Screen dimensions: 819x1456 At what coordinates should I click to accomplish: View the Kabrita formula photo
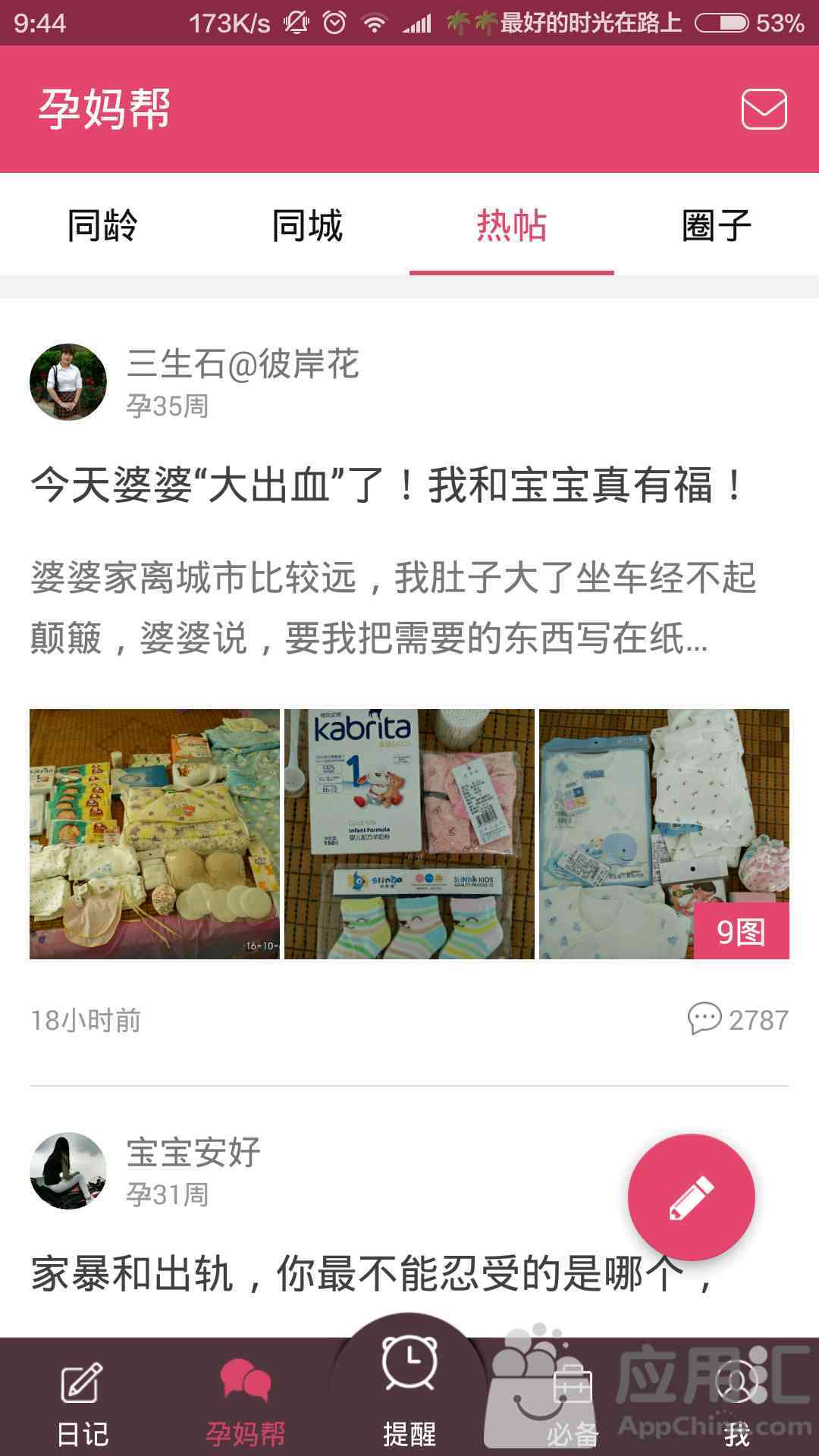coord(409,834)
